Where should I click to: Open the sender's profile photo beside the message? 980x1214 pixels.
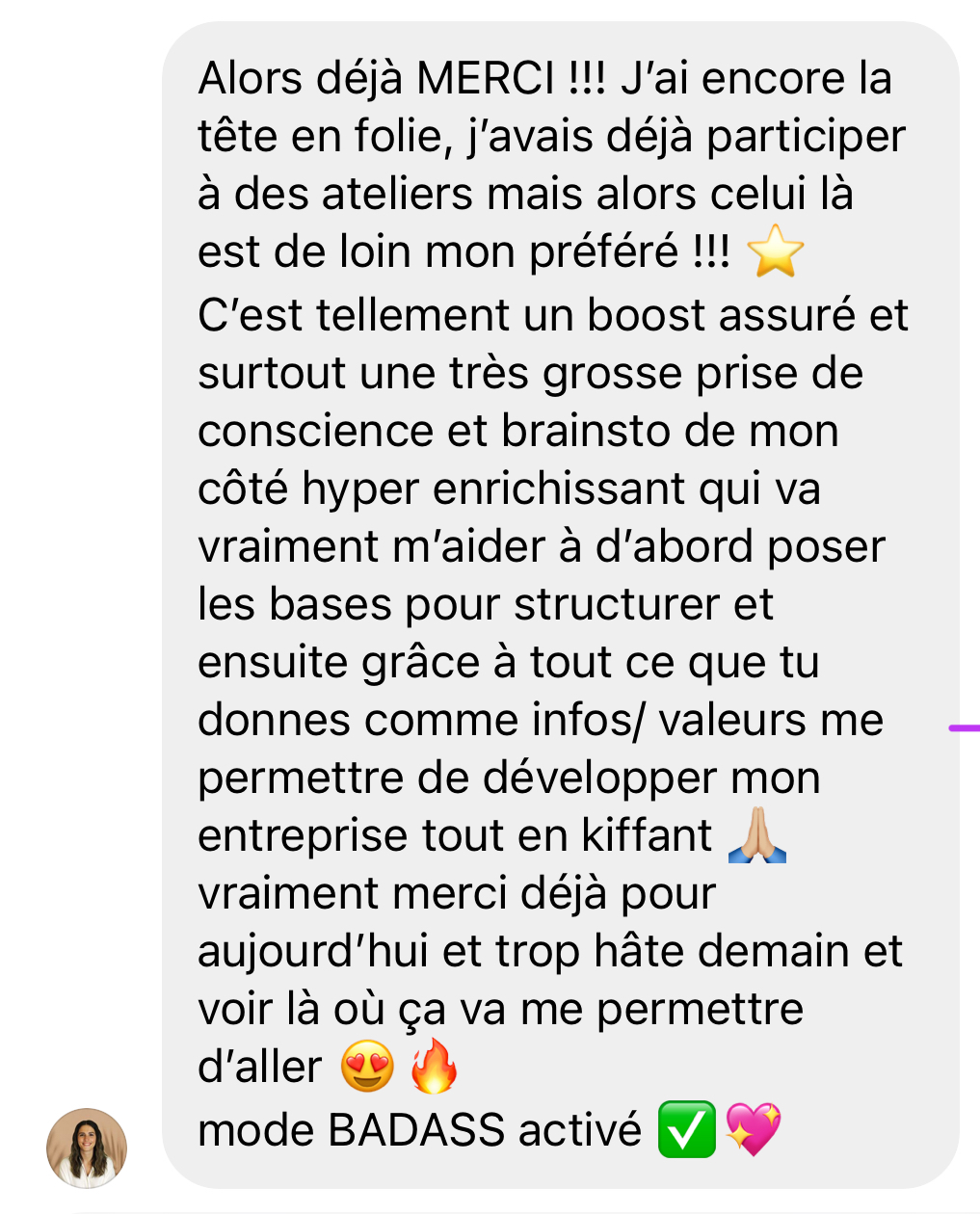87,1148
